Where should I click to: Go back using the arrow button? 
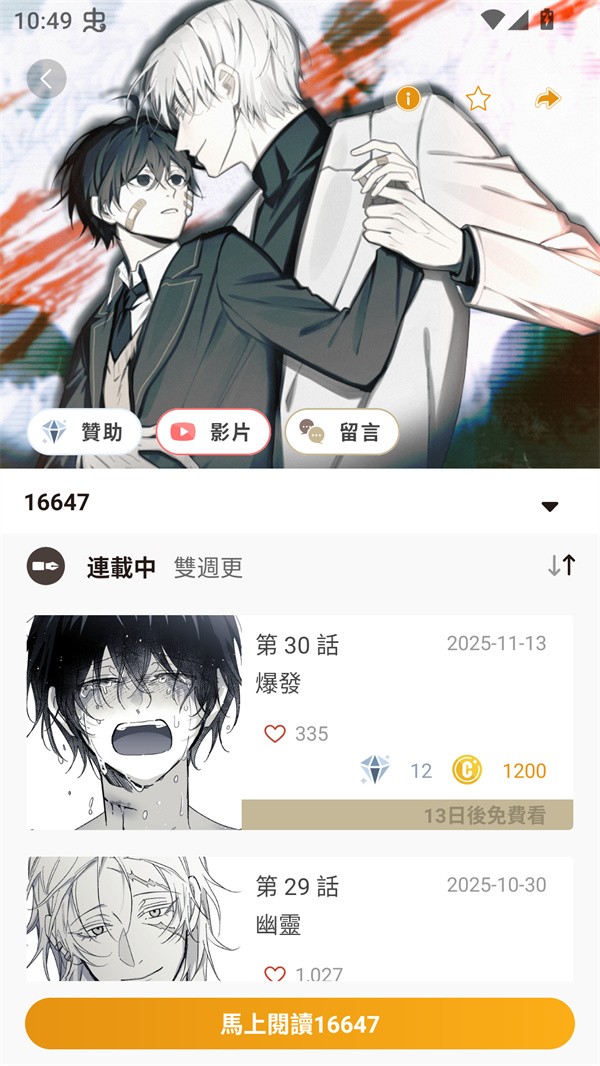click(x=46, y=79)
